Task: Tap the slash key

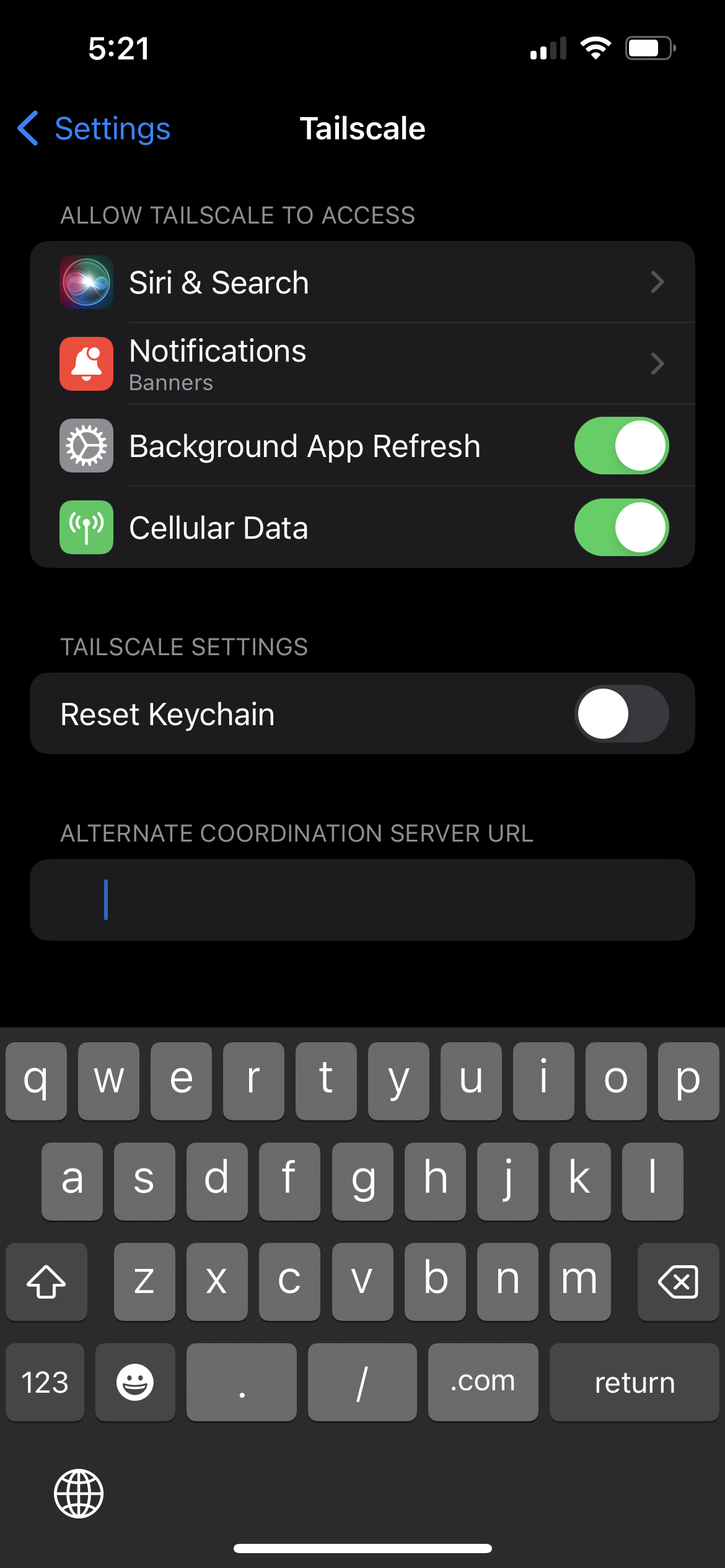Action: 362,1382
